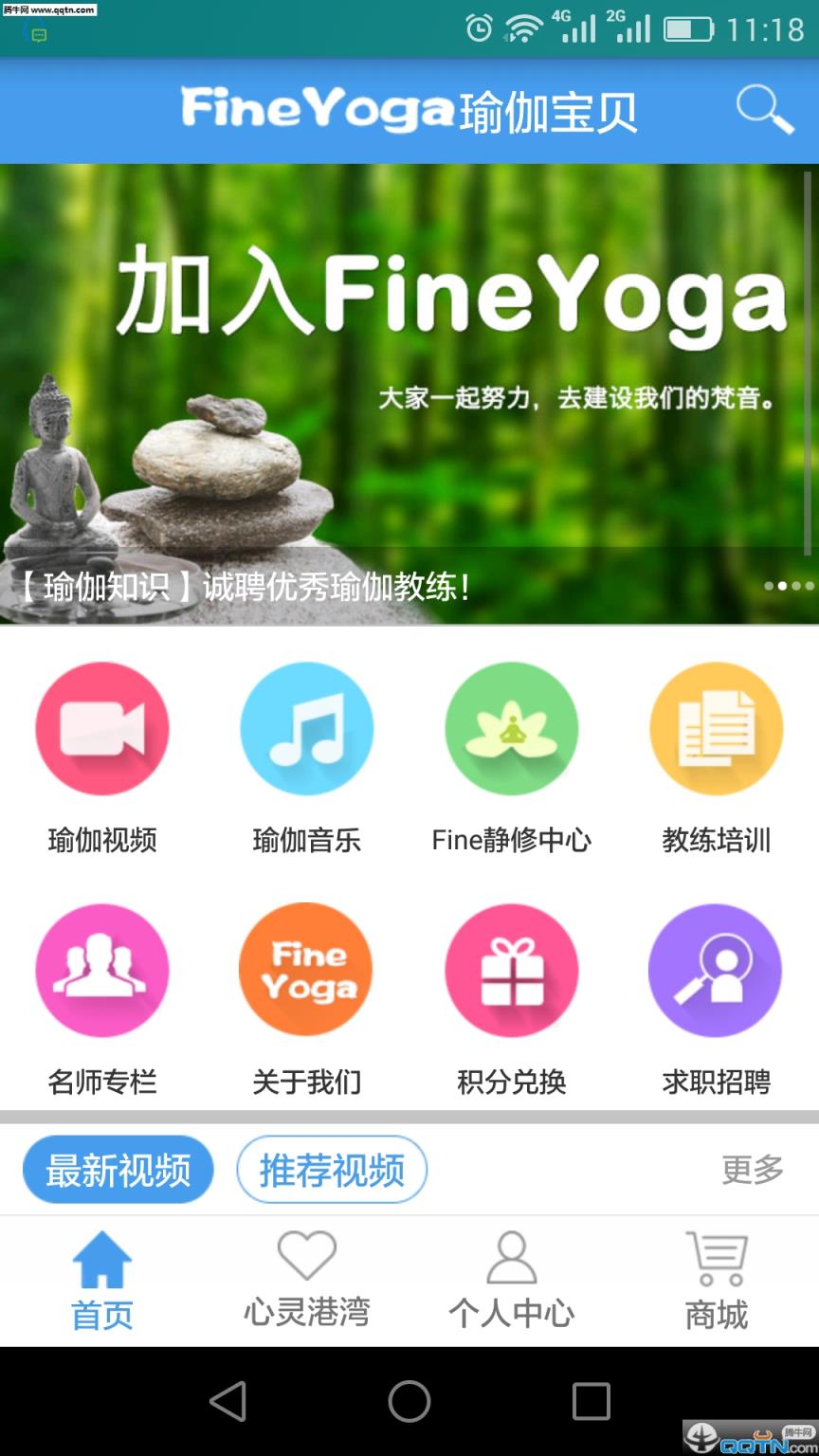Select the Fine静修中心 lotus icon
The width and height of the screenshot is (819, 1456).
pyautogui.click(x=512, y=728)
